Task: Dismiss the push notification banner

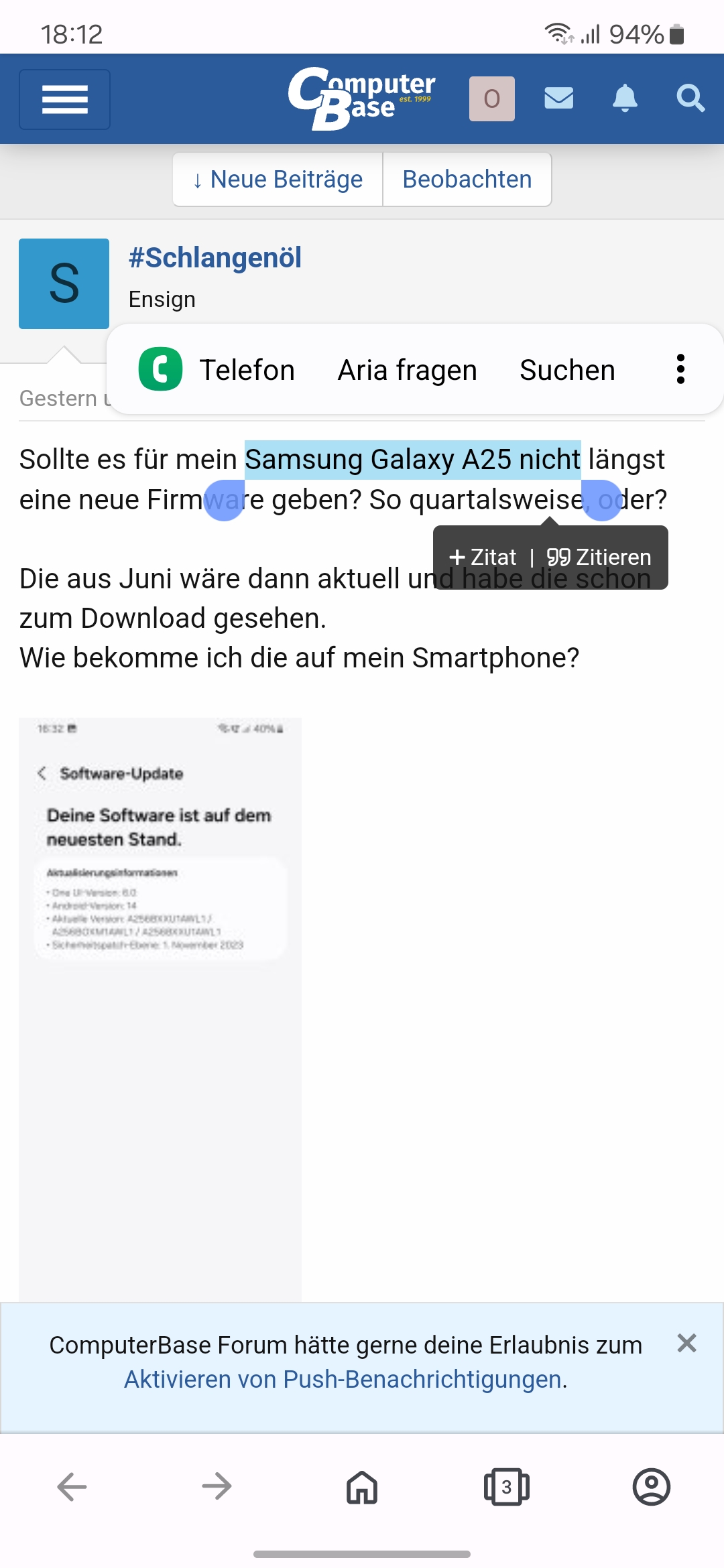Action: coord(686,1343)
